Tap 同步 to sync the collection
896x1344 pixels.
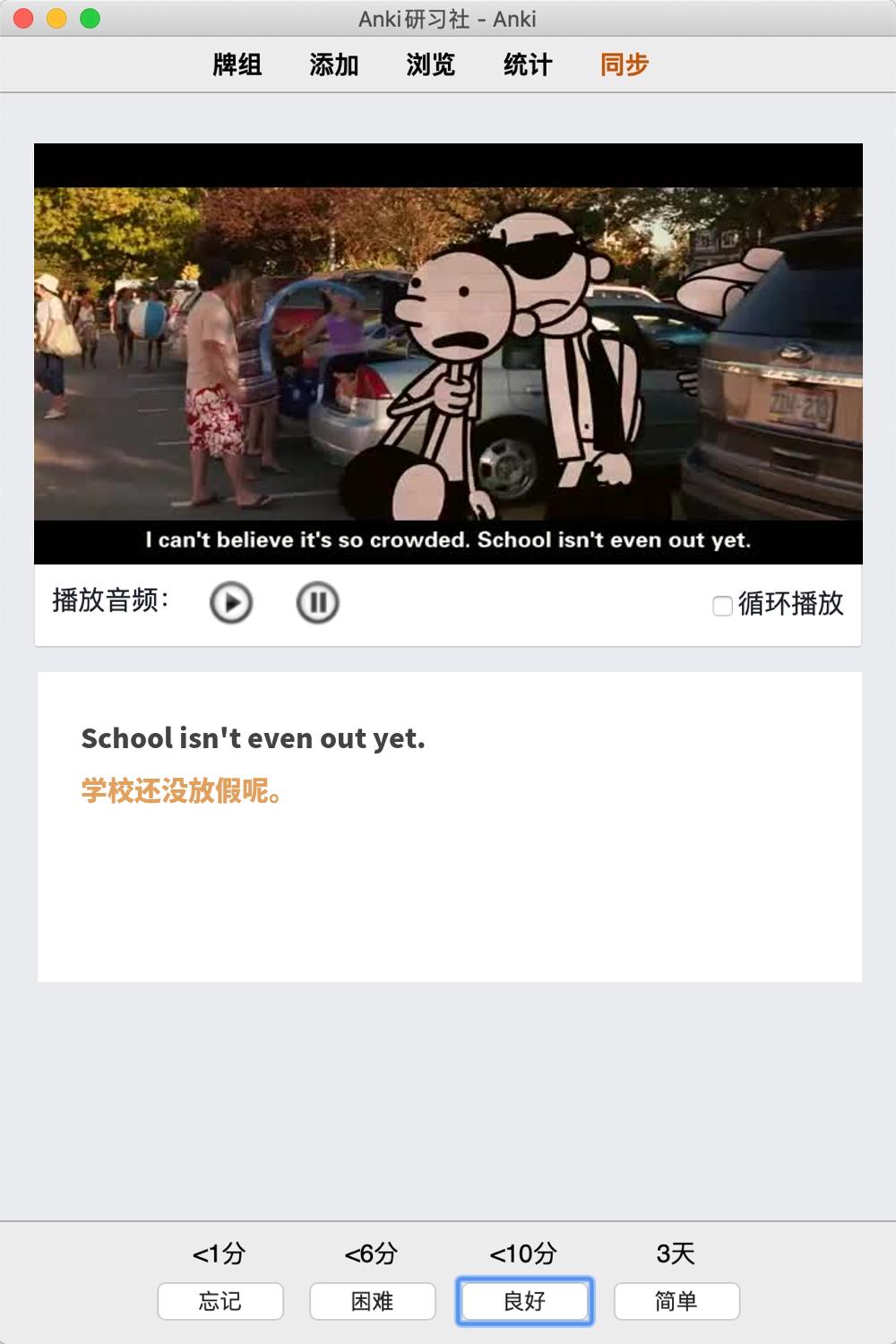coord(624,65)
